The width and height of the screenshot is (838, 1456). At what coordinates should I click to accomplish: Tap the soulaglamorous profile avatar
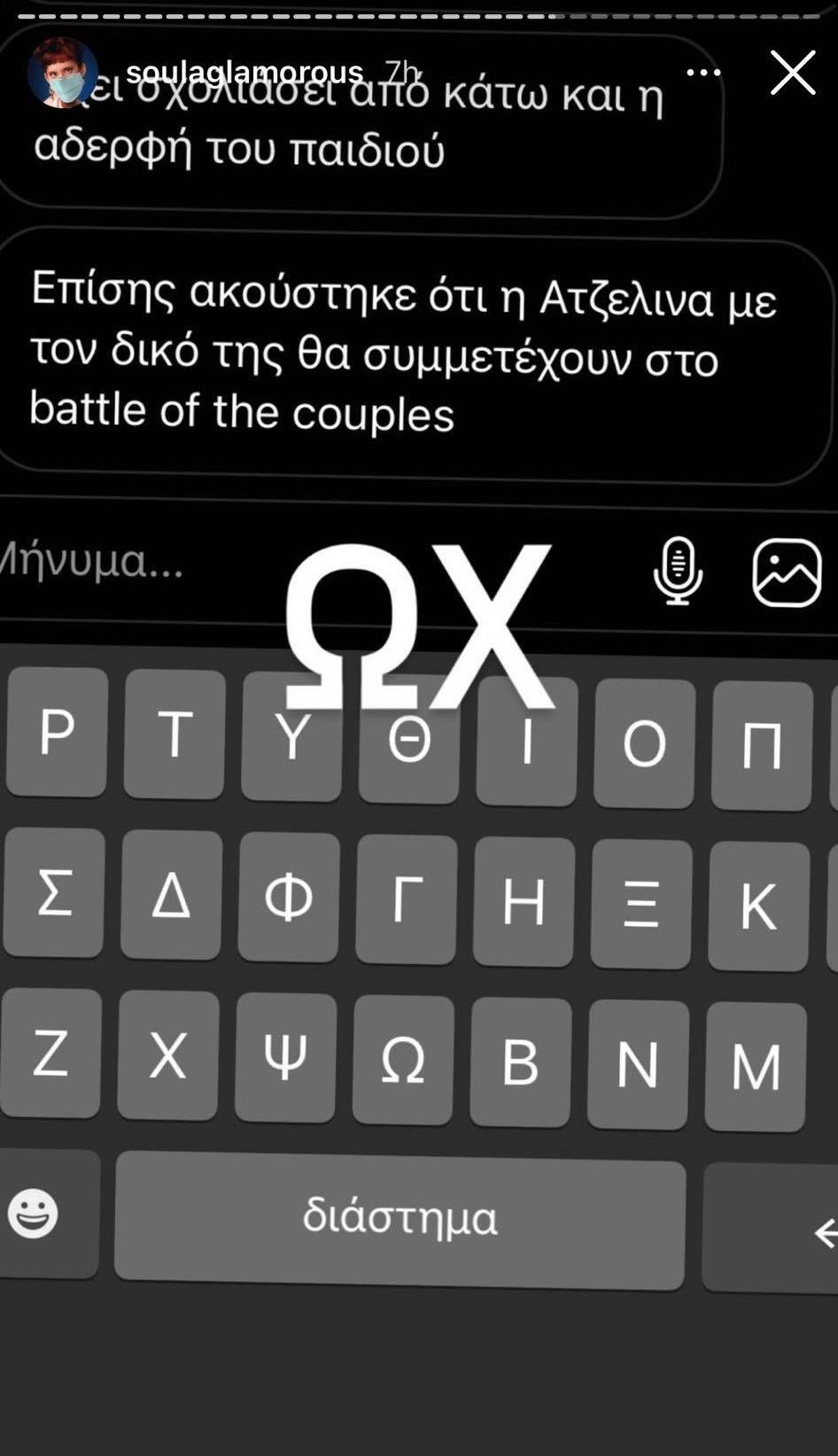(62, 73)
